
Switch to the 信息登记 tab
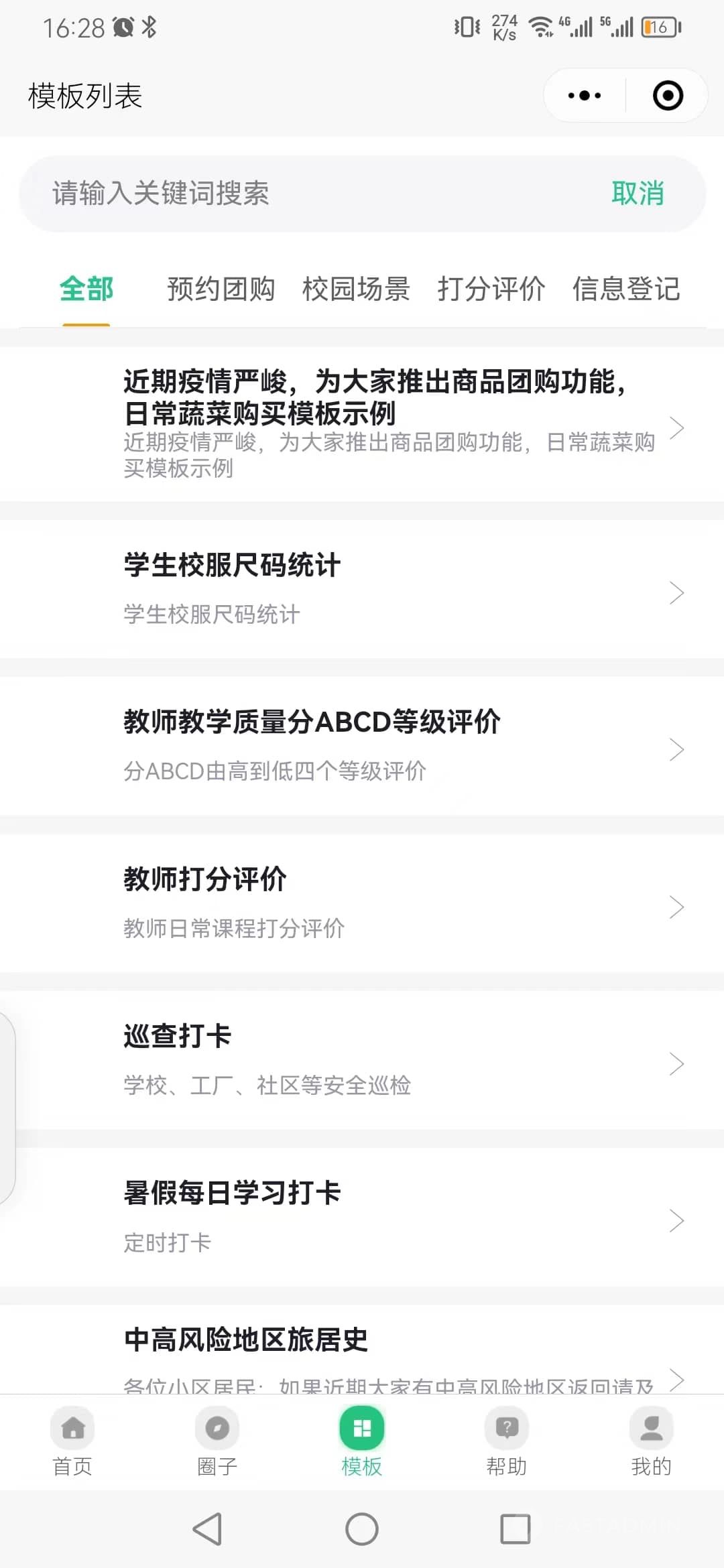626,289
